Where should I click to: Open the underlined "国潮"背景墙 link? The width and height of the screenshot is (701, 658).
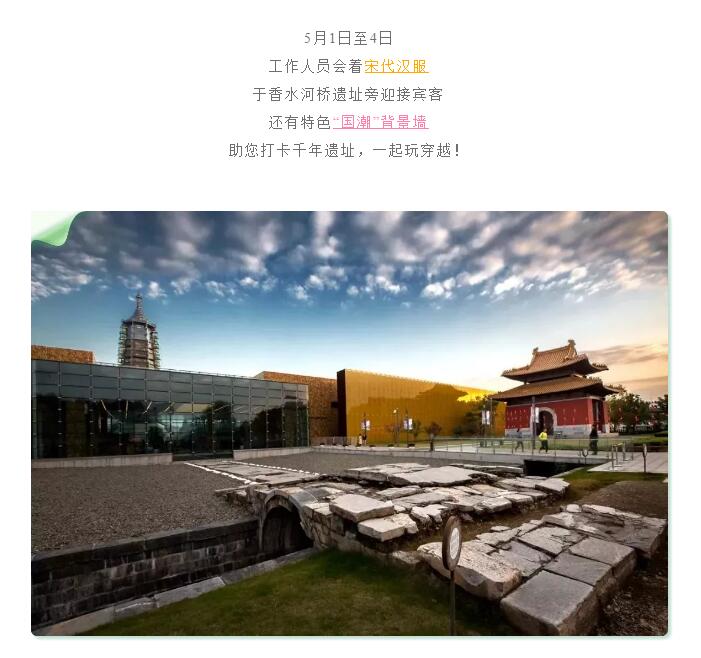pyautogui.click(x=380, y=122)
